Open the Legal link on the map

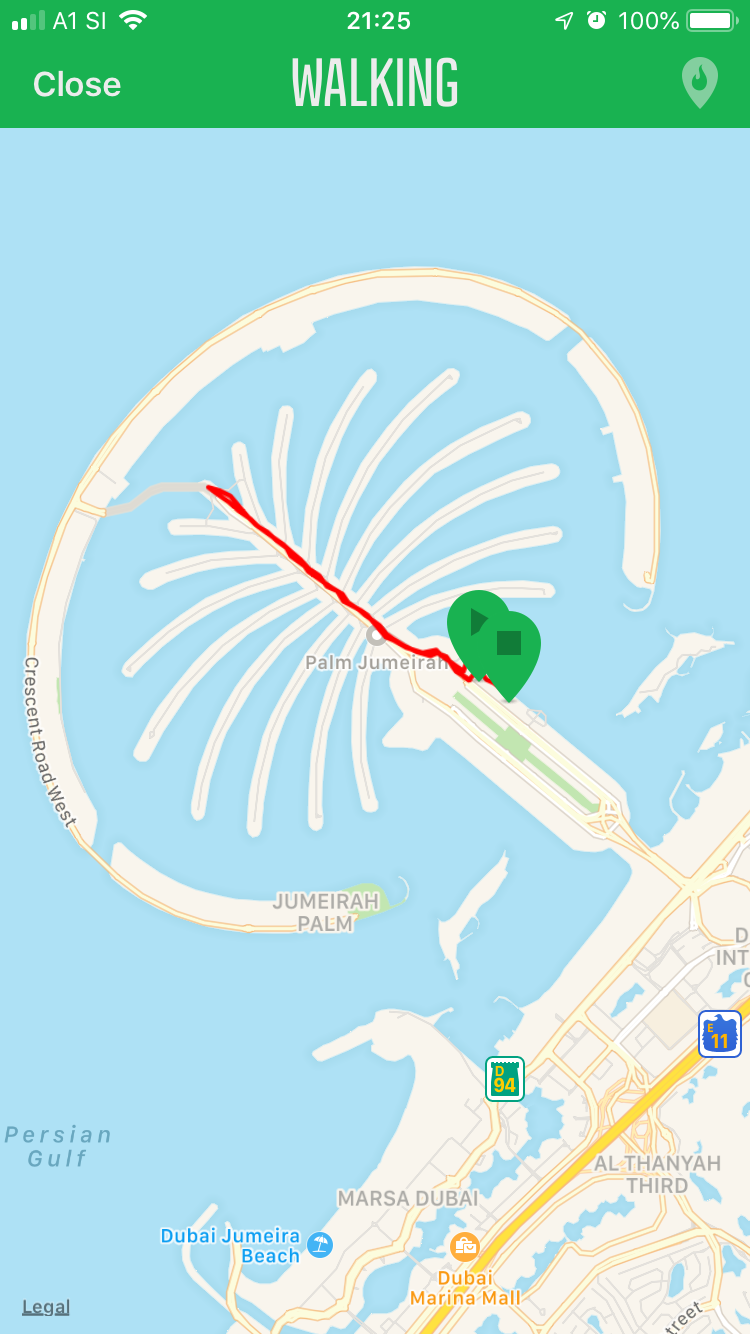click(x=46, y=1307)
